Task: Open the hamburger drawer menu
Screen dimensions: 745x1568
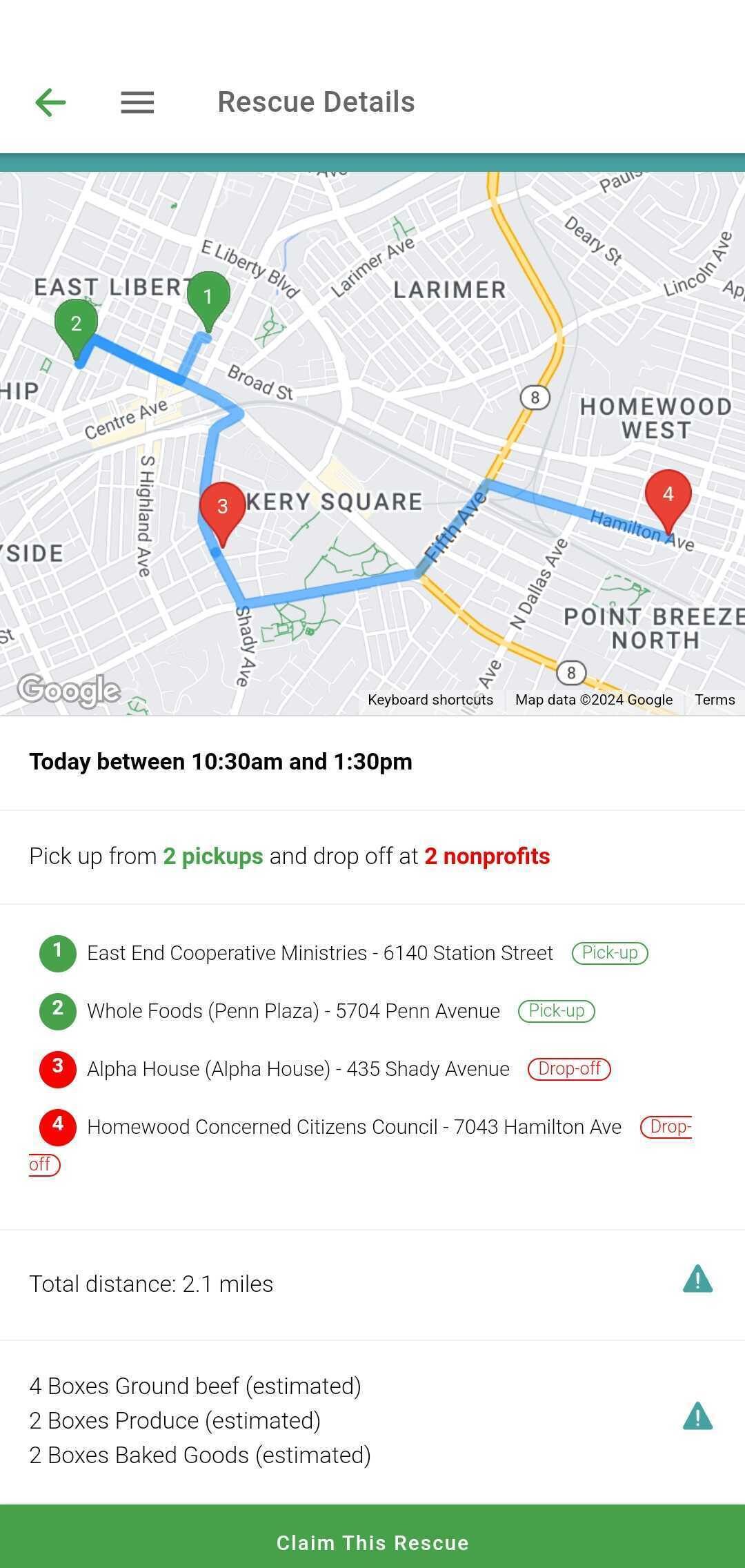Action: click(x=137, y=103)
